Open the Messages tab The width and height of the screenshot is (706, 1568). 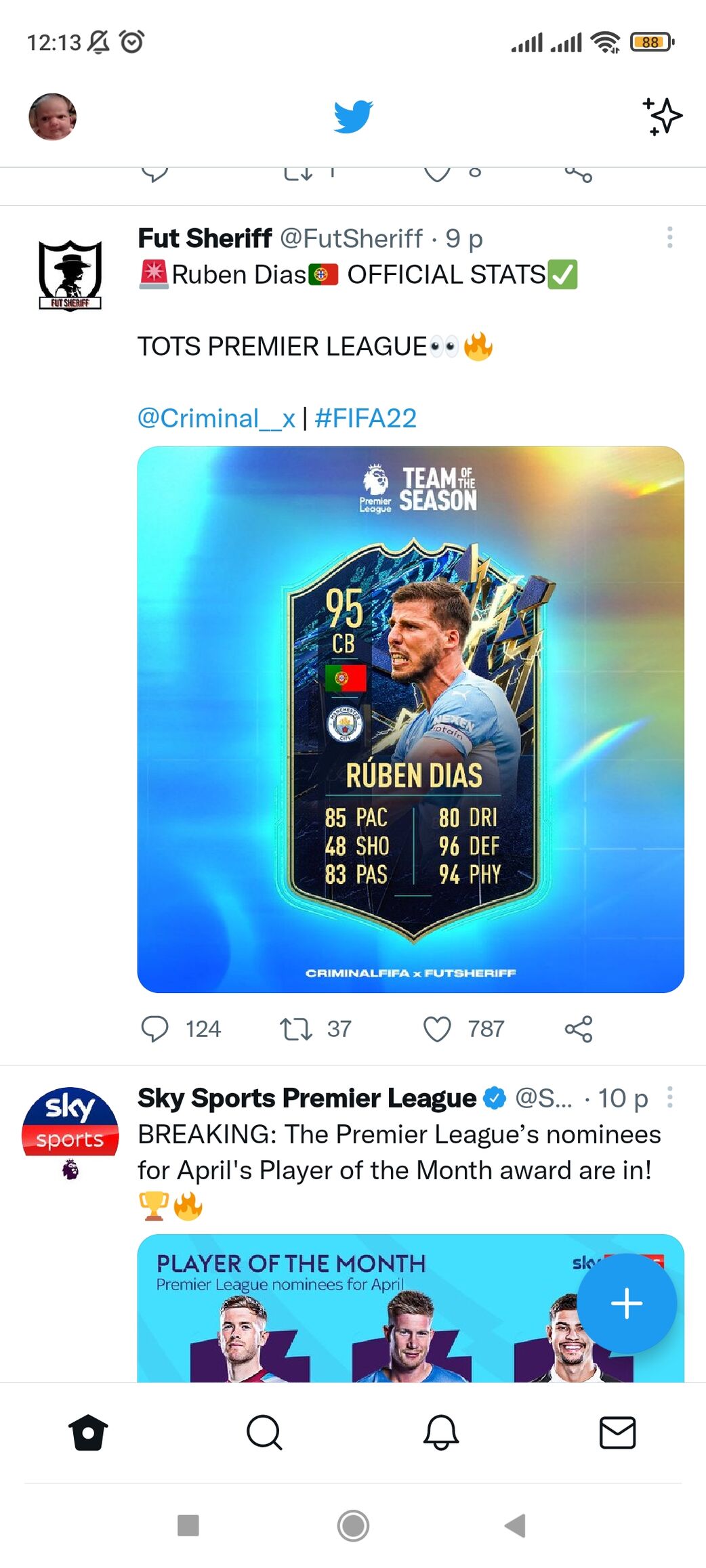tap(617, 1432)
